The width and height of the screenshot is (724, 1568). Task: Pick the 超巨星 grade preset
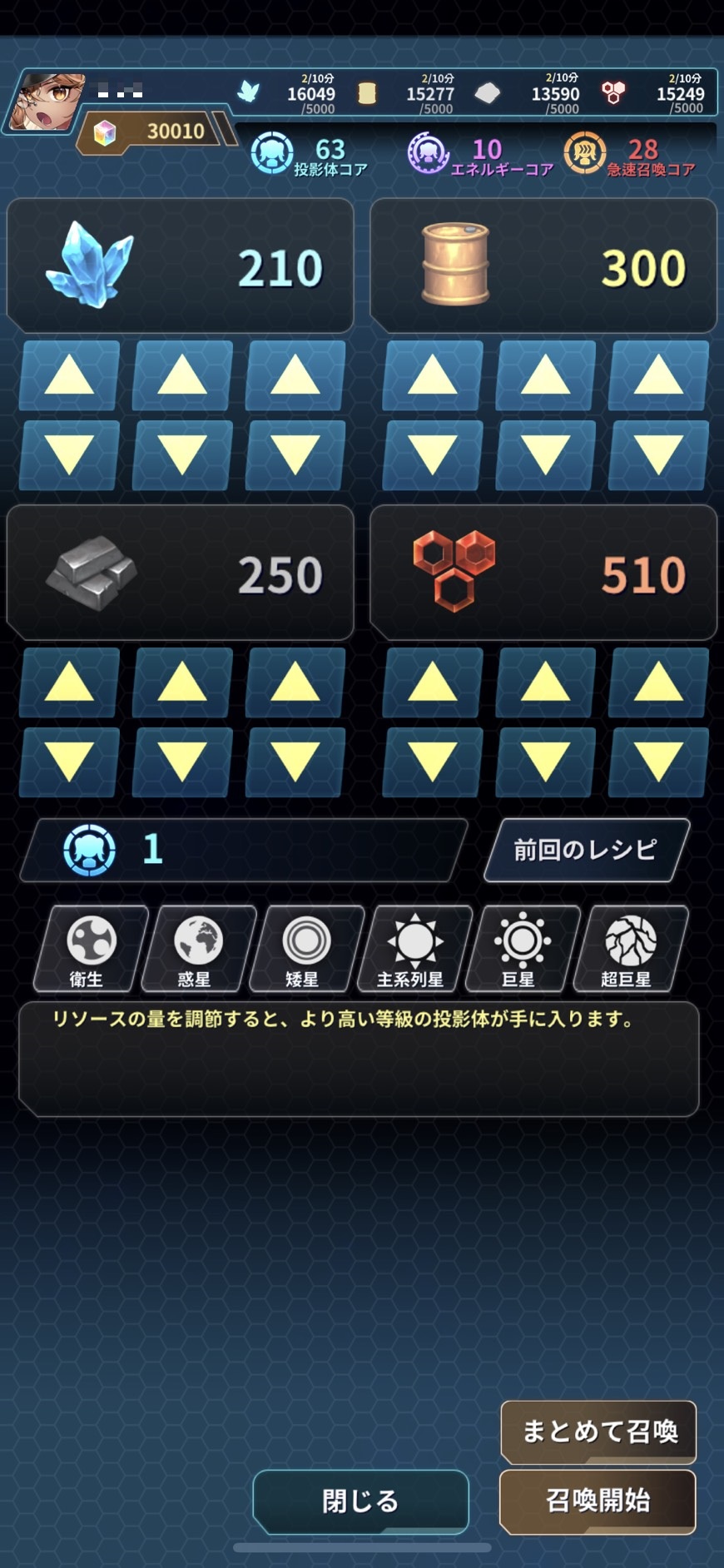point(630,949)
